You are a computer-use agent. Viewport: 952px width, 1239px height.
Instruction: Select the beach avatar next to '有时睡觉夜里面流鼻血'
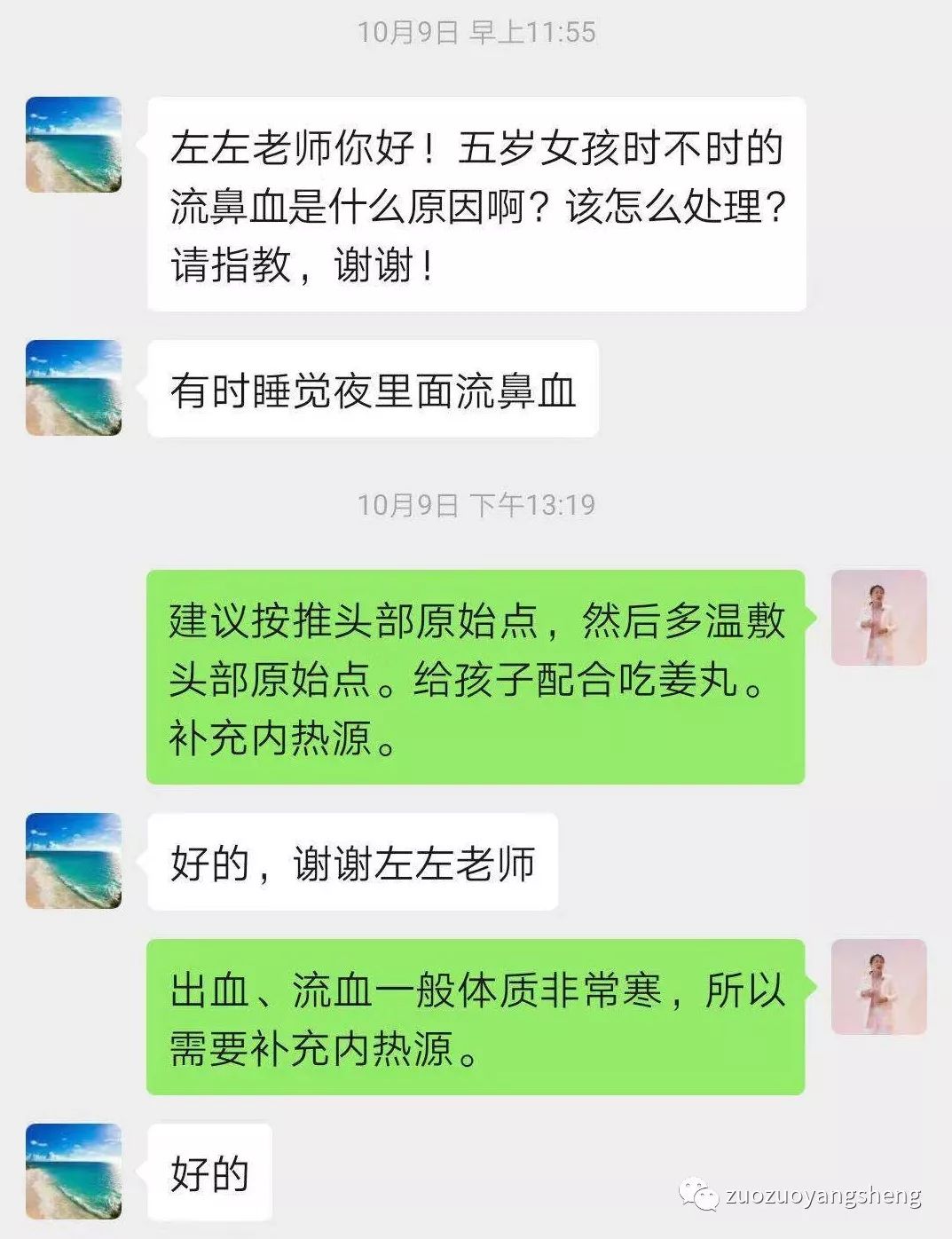(75, 388)
